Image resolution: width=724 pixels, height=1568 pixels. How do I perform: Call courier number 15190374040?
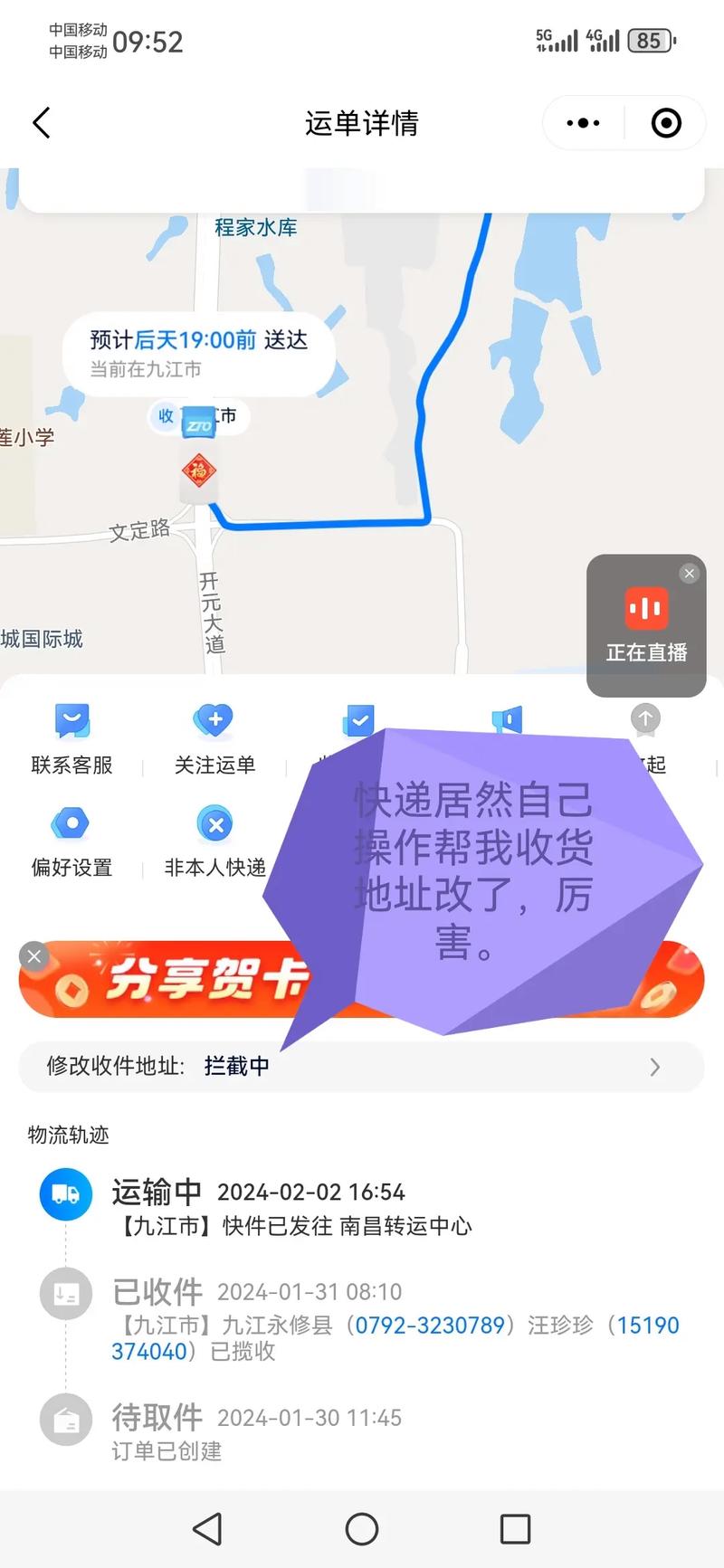click(650, 1326)
